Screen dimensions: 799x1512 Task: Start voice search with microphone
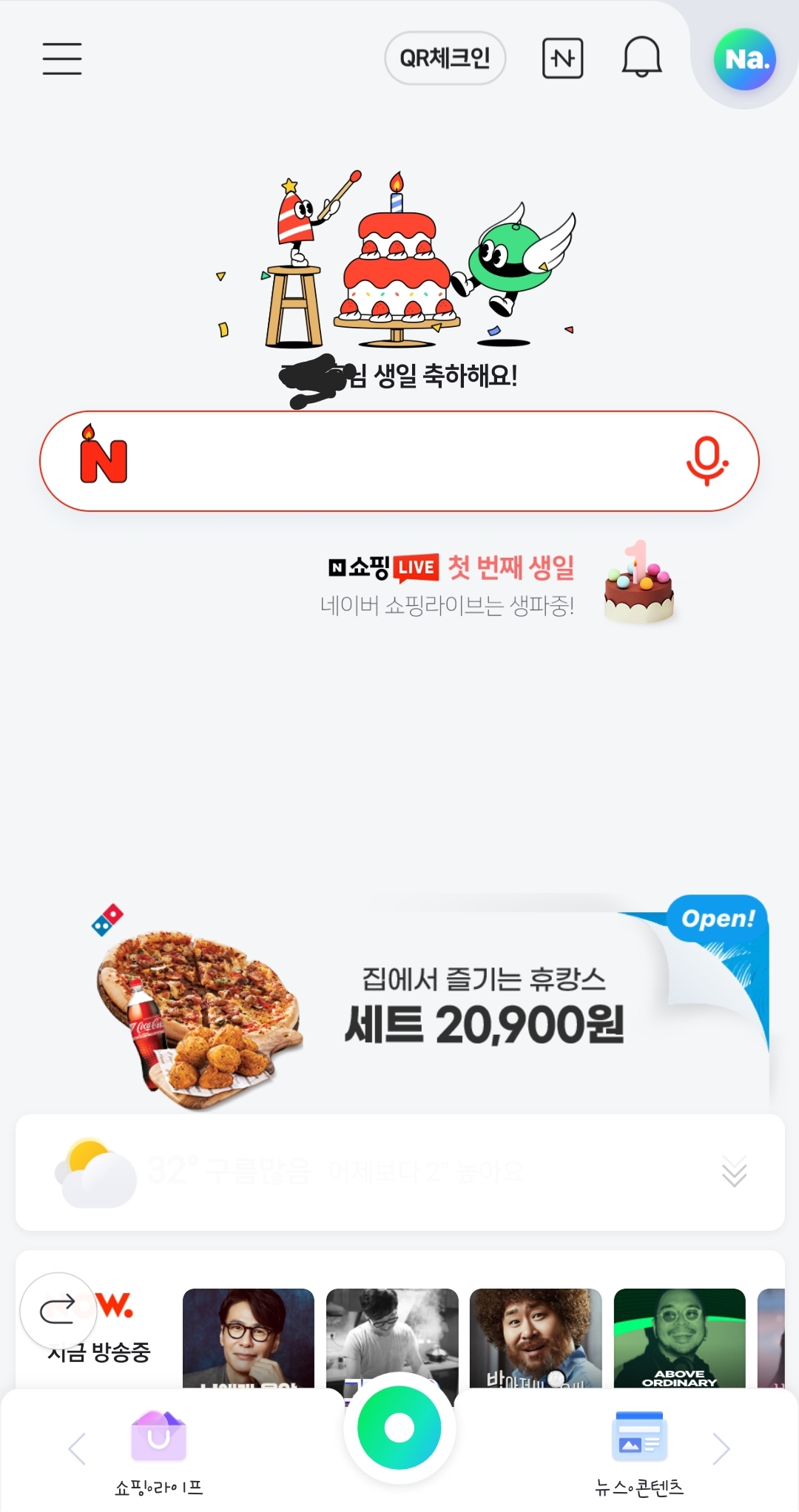point(707,461)
